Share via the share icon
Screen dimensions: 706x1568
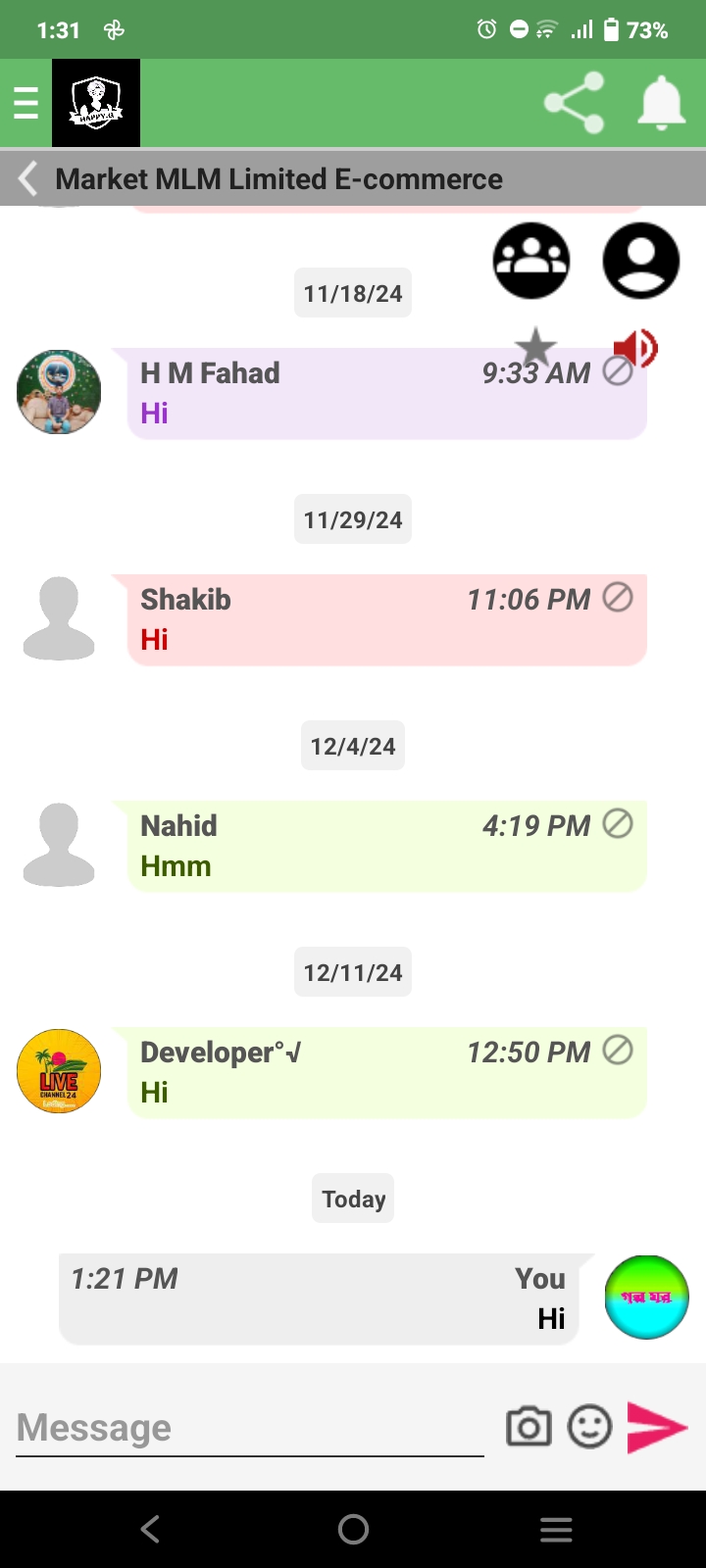(x=575, y=103)
